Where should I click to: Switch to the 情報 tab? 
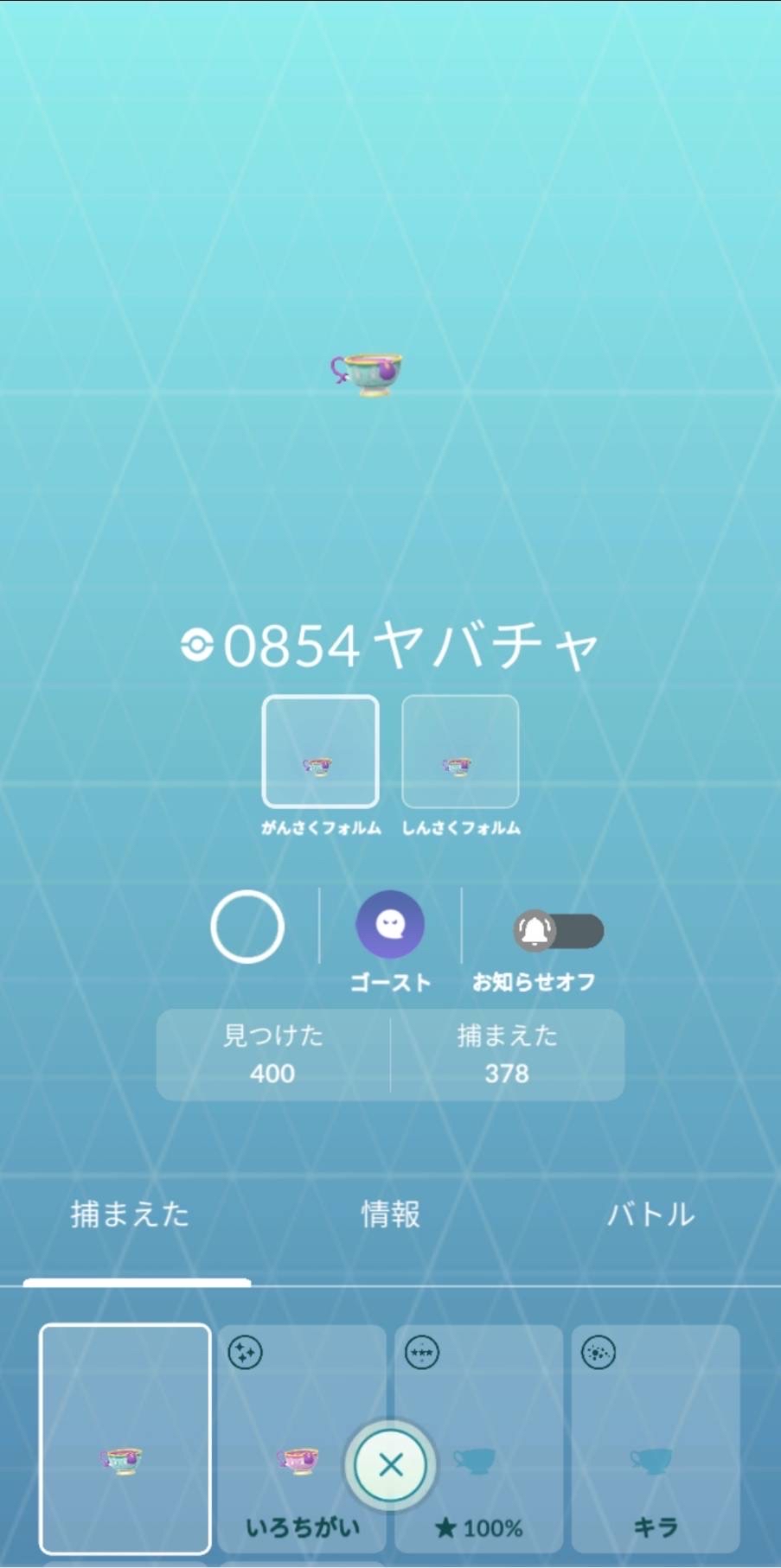click(390, 1214)
